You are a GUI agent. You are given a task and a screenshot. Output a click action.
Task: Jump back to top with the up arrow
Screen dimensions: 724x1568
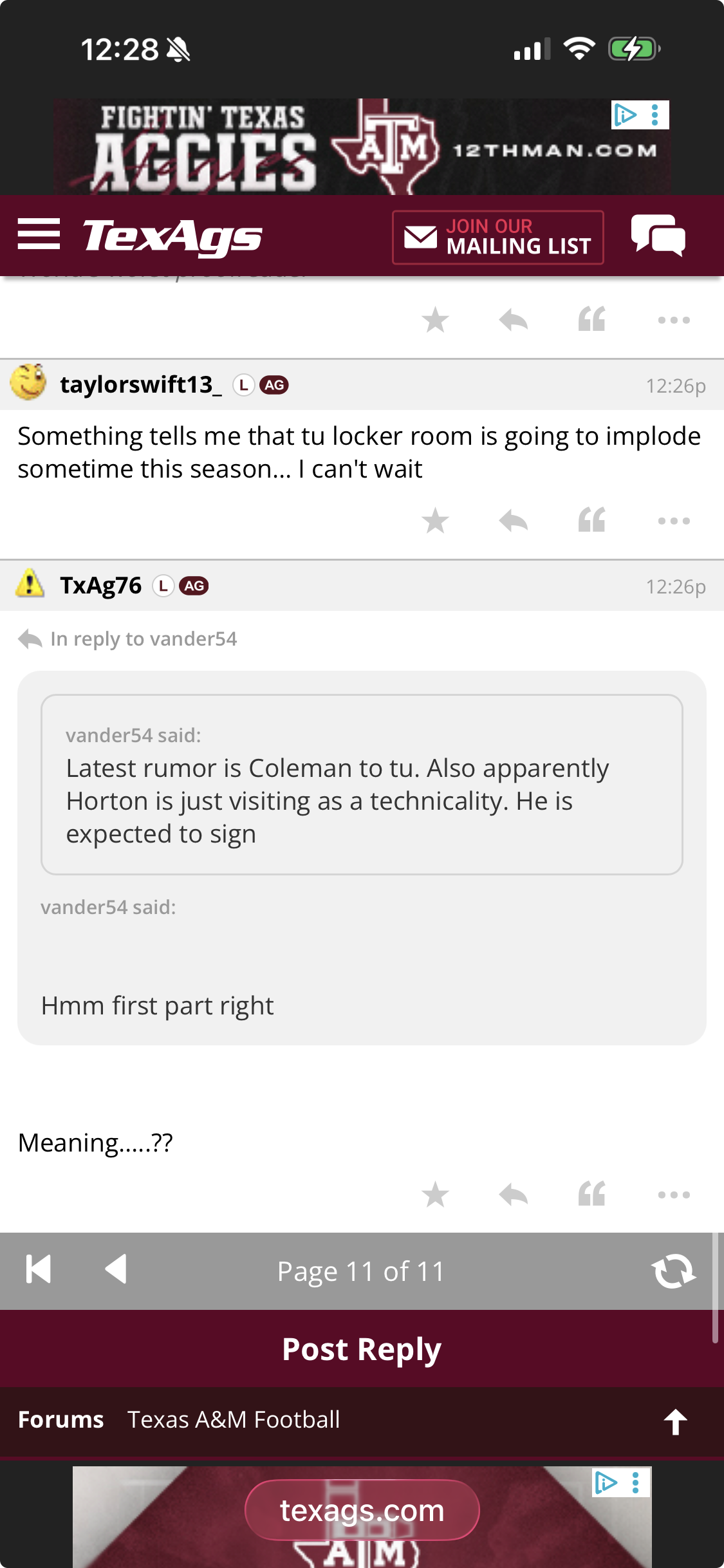click(x=675, y=1421)
